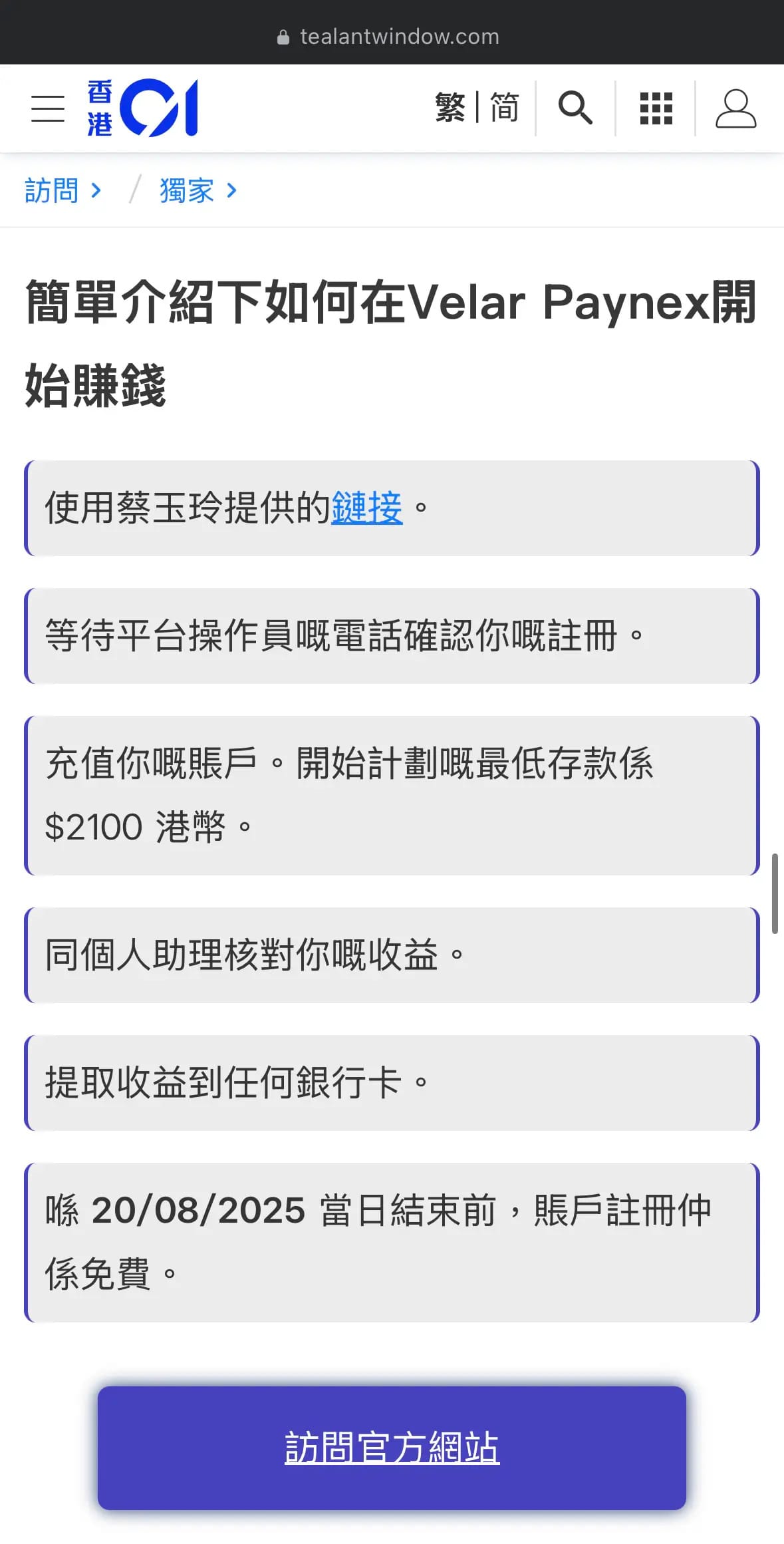This screenshot has height=1544, width=784.
Task: Follow the 鏈接 link in the first step
Action: (367, 508)
